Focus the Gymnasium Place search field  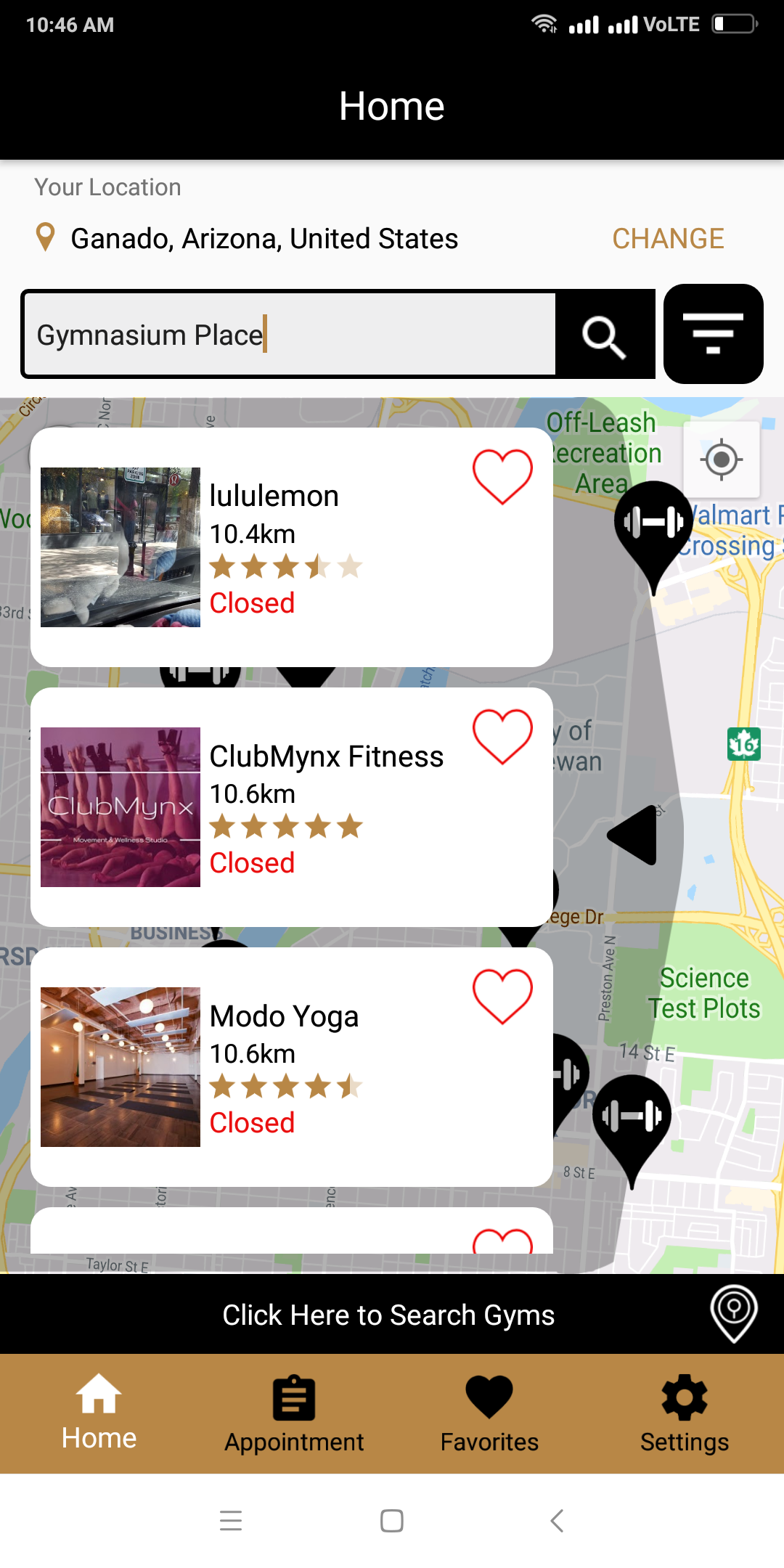click(x=290, y=335)
